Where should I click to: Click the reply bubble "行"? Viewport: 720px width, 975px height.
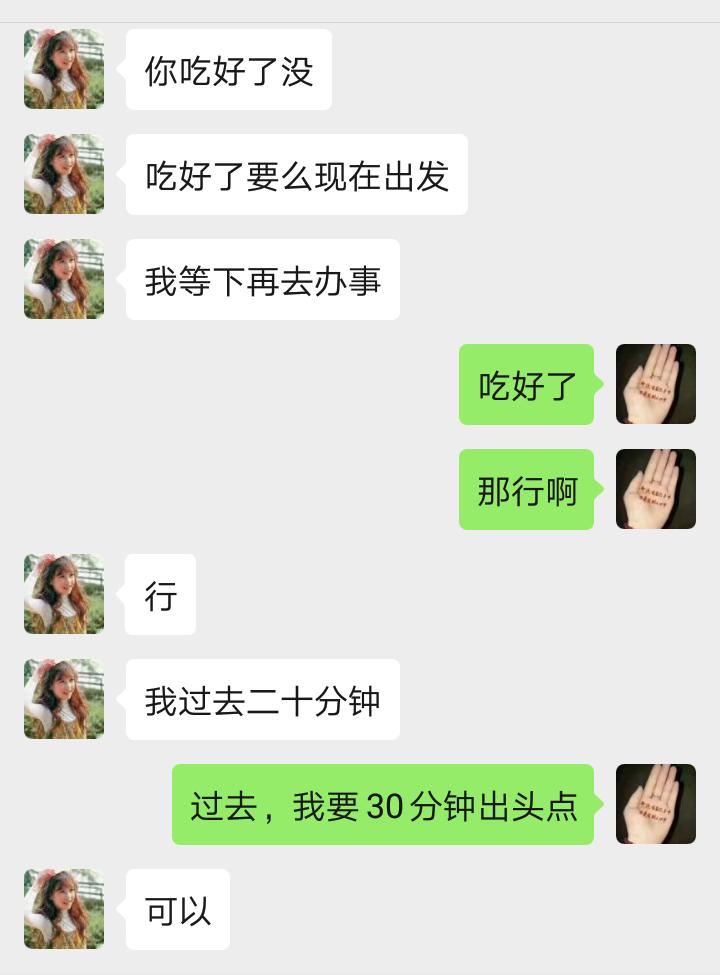click(160, 593)
